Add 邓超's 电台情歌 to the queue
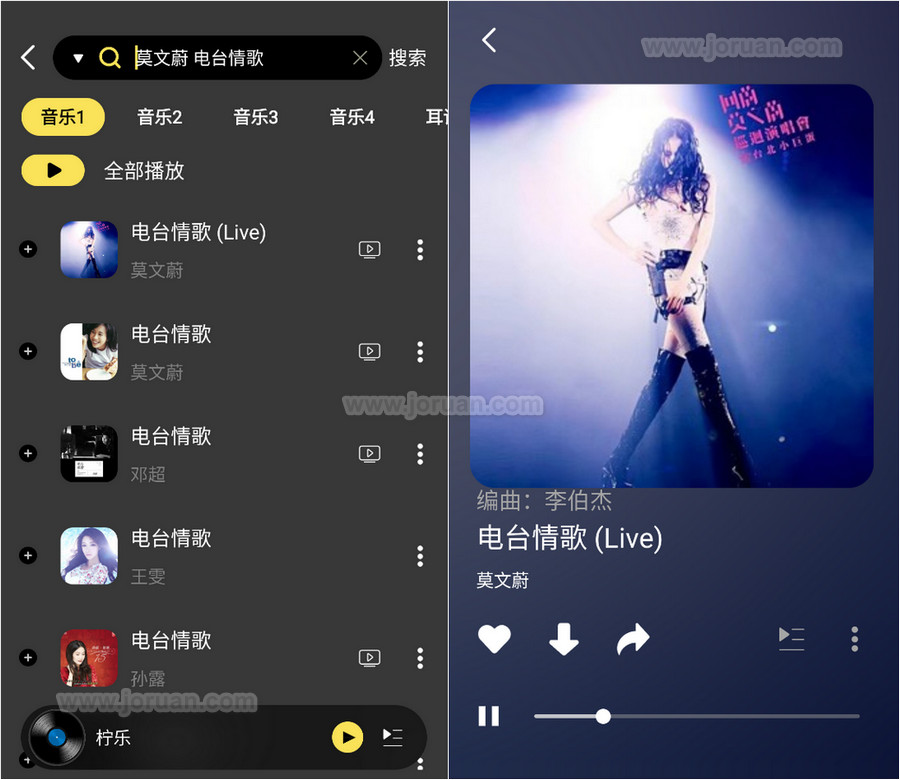Screen dimensions: 900x780 tap(28, 453)
